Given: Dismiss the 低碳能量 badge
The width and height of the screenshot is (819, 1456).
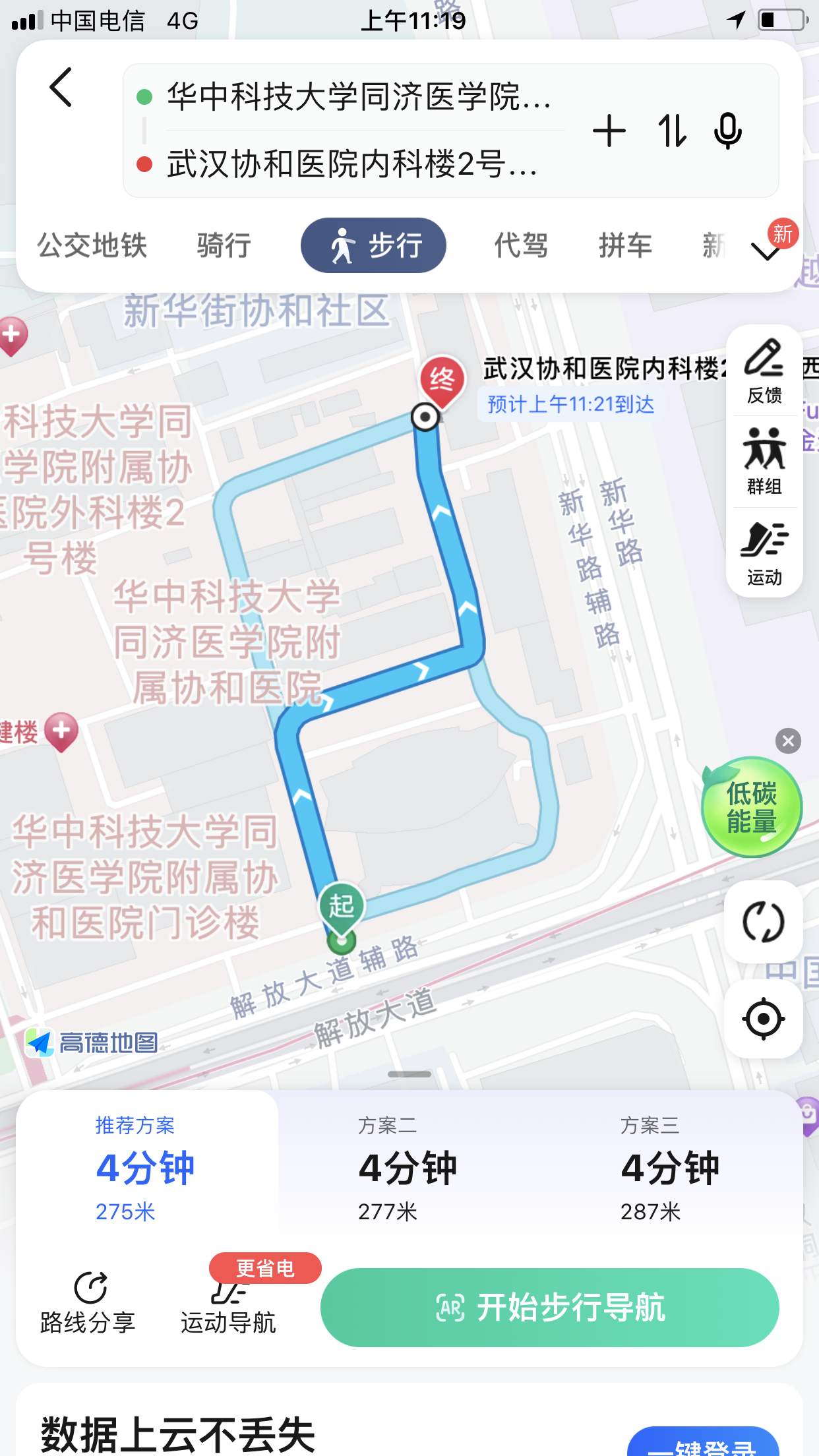Looking at the screenshot, I should (x=788, y=741).
